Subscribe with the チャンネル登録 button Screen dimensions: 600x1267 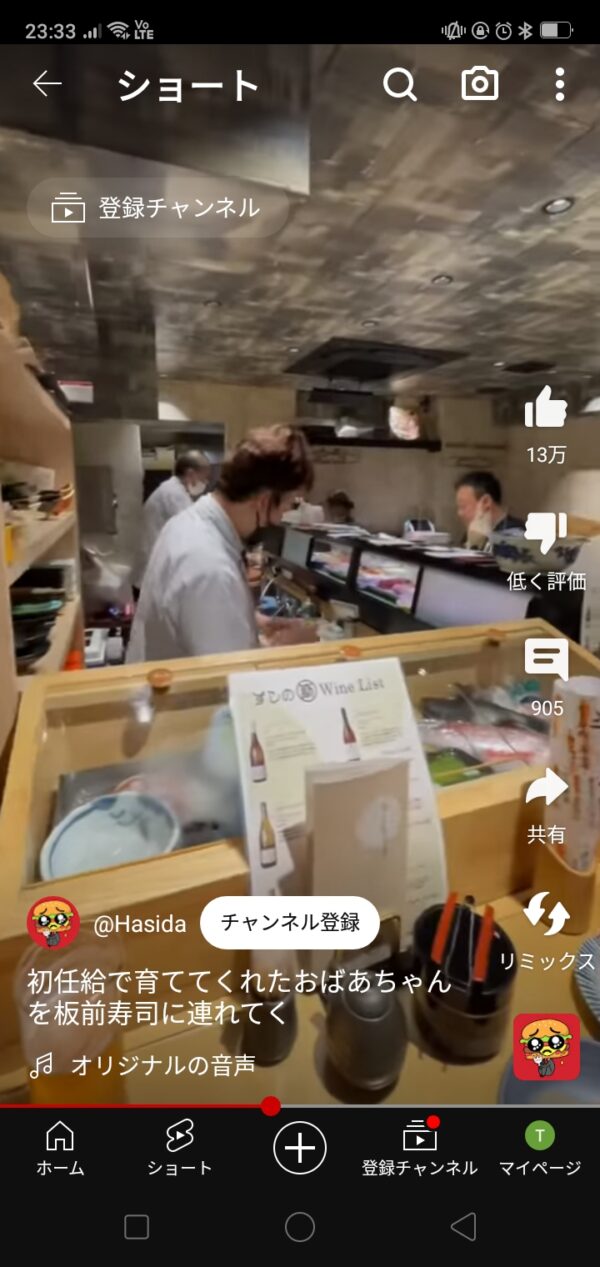[289, 922]
